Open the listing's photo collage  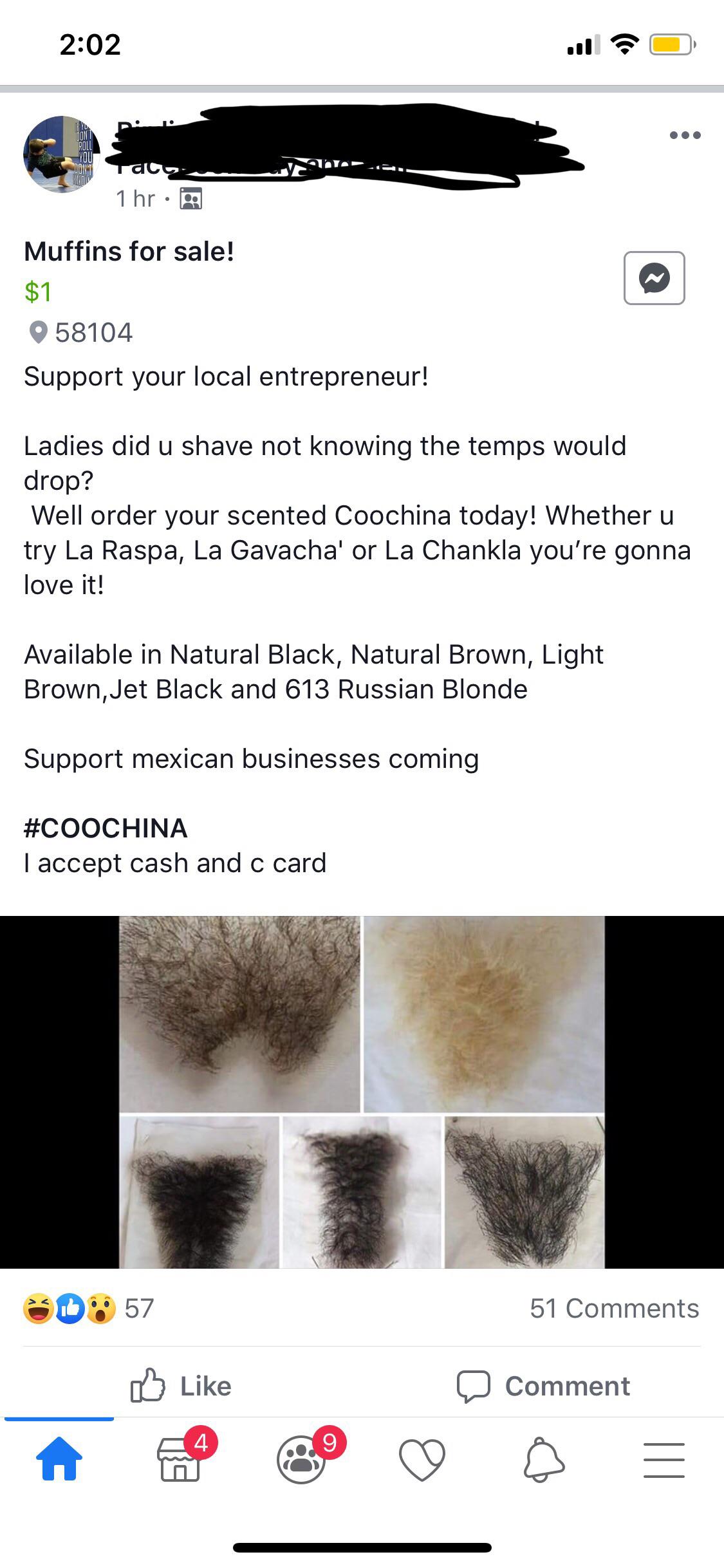click(x=362, y=1092)
